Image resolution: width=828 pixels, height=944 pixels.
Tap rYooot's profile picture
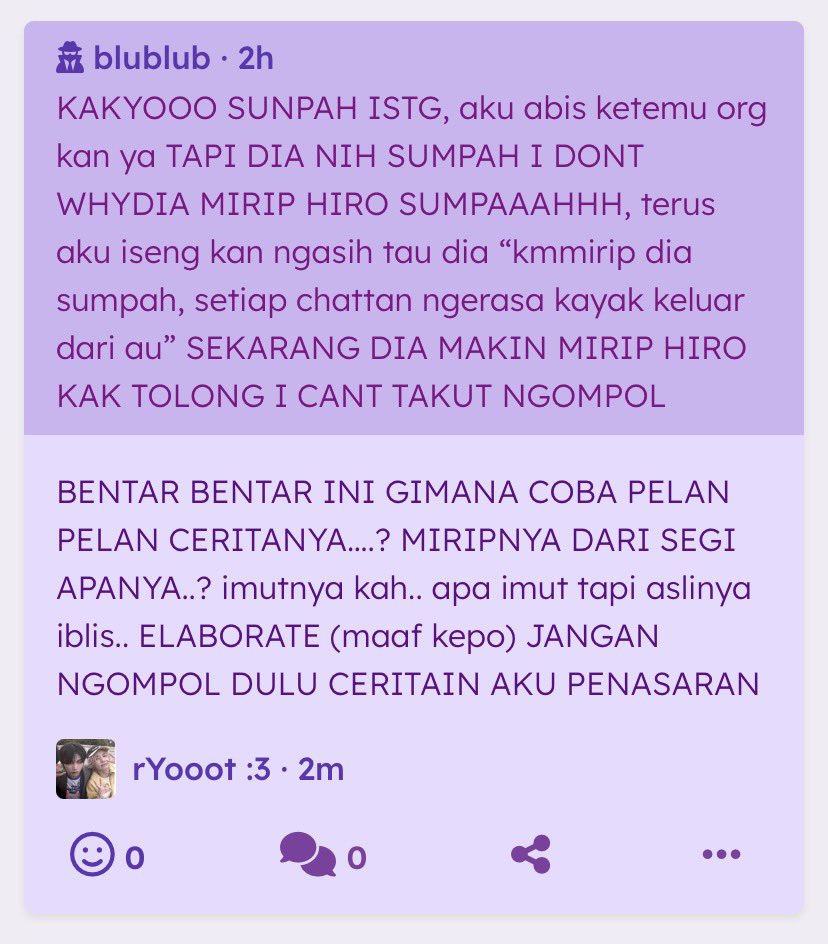click(x=85, y=769)
